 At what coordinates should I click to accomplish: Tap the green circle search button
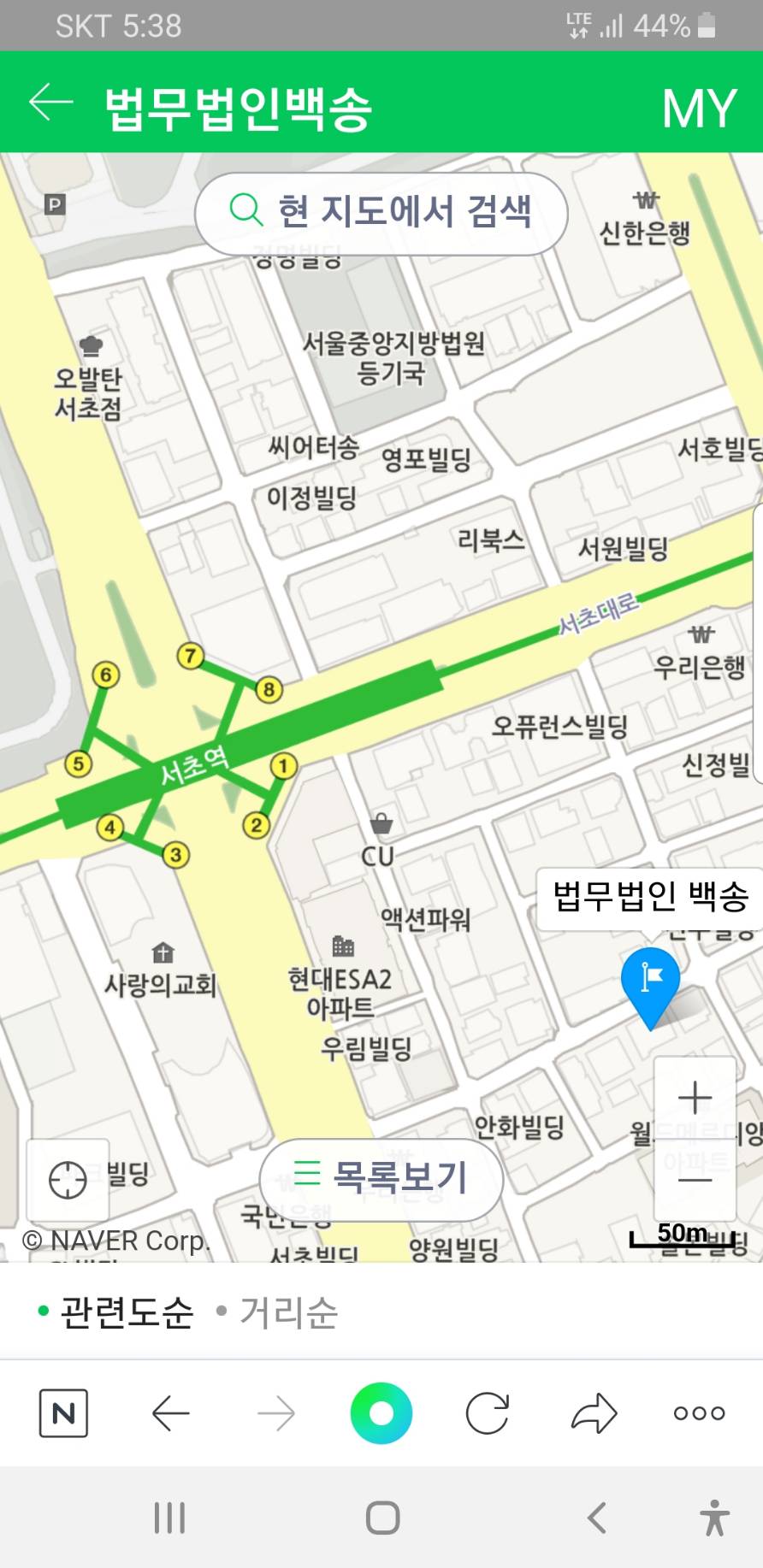coord(381,1413)
